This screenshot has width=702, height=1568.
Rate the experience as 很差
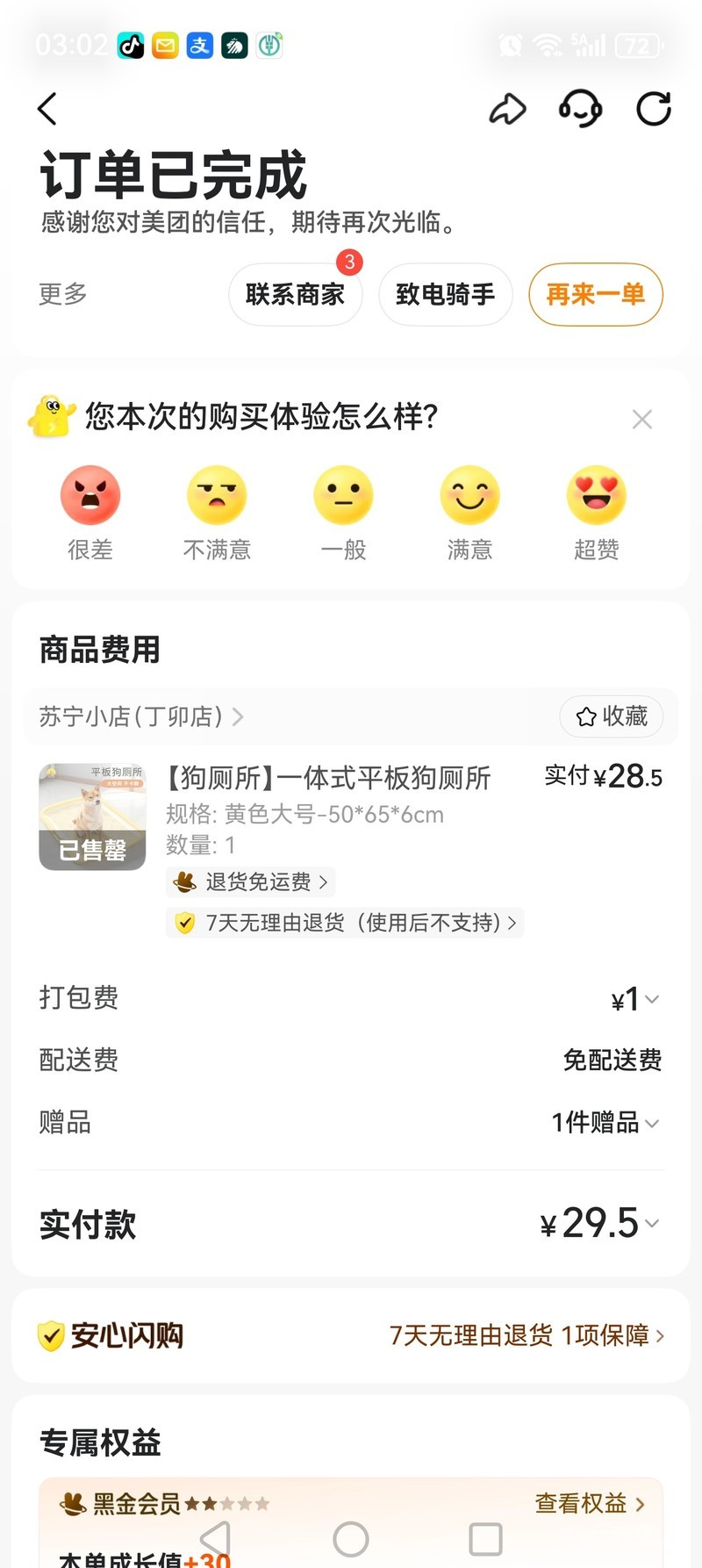(x=90, y=496)
